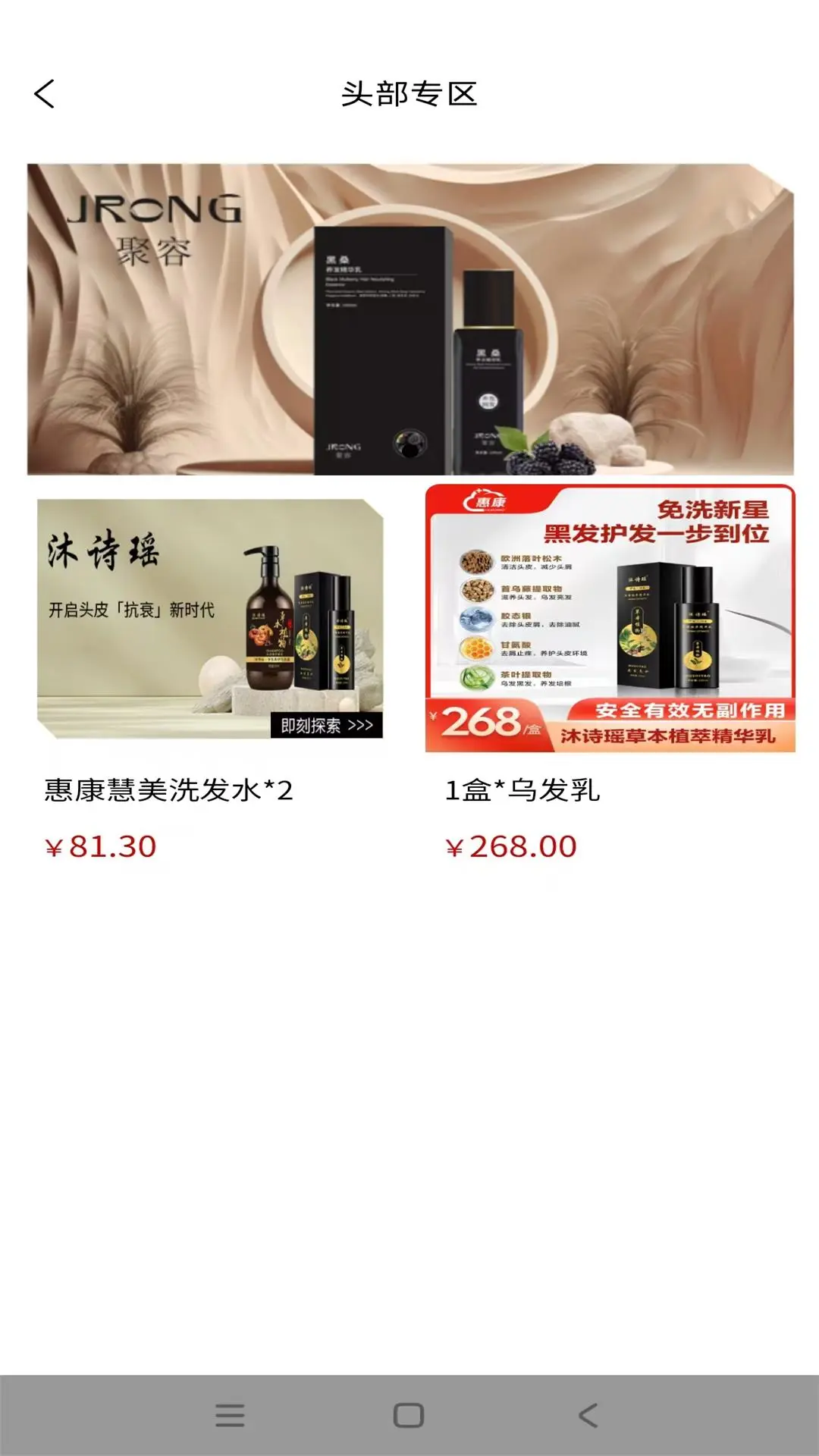
Task: Open the JRONG 黑桑 banner image
Action: [x=409, y=317]
